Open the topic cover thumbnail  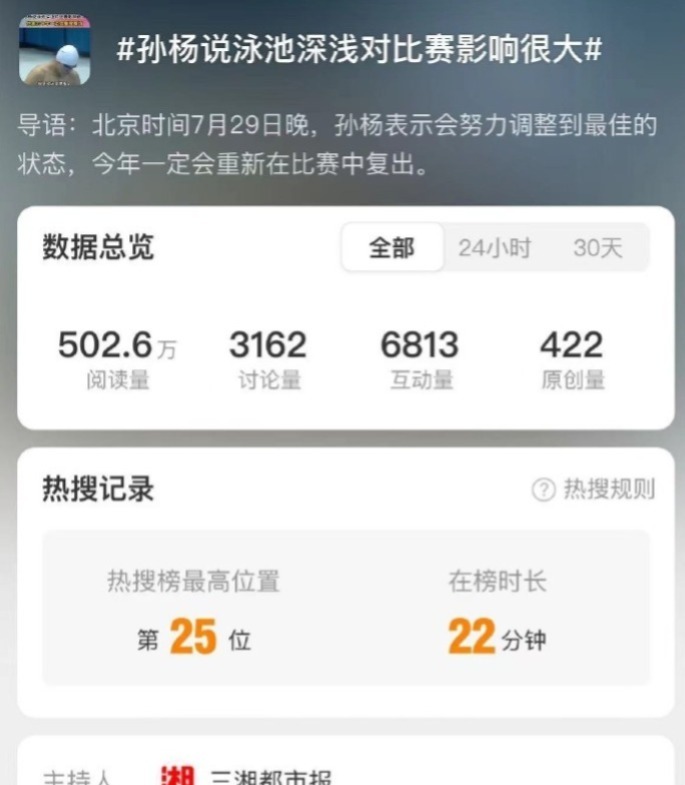[55, 49]
